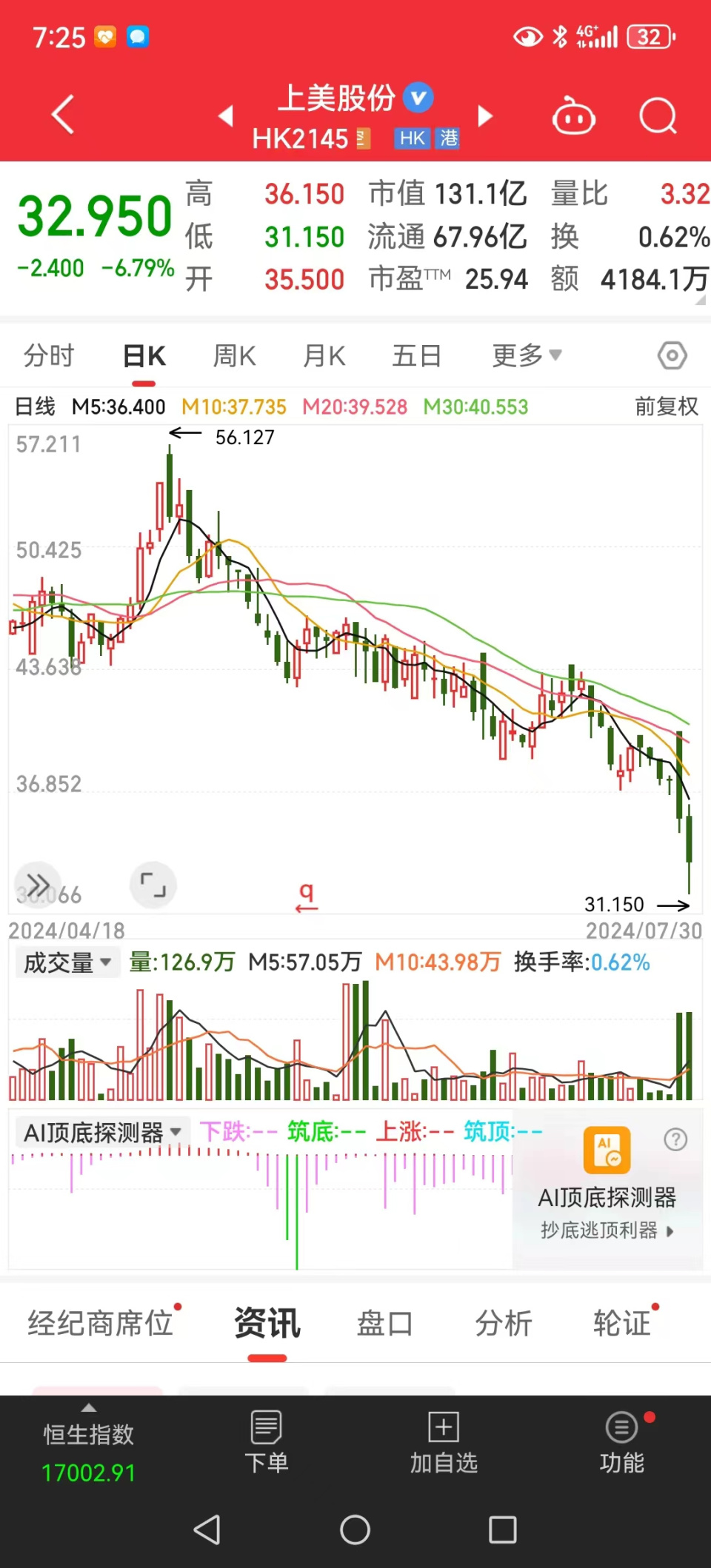
Task: Expand the 更多 chart period dropdown
Action: pyautogui.click(x=527, y=356)
